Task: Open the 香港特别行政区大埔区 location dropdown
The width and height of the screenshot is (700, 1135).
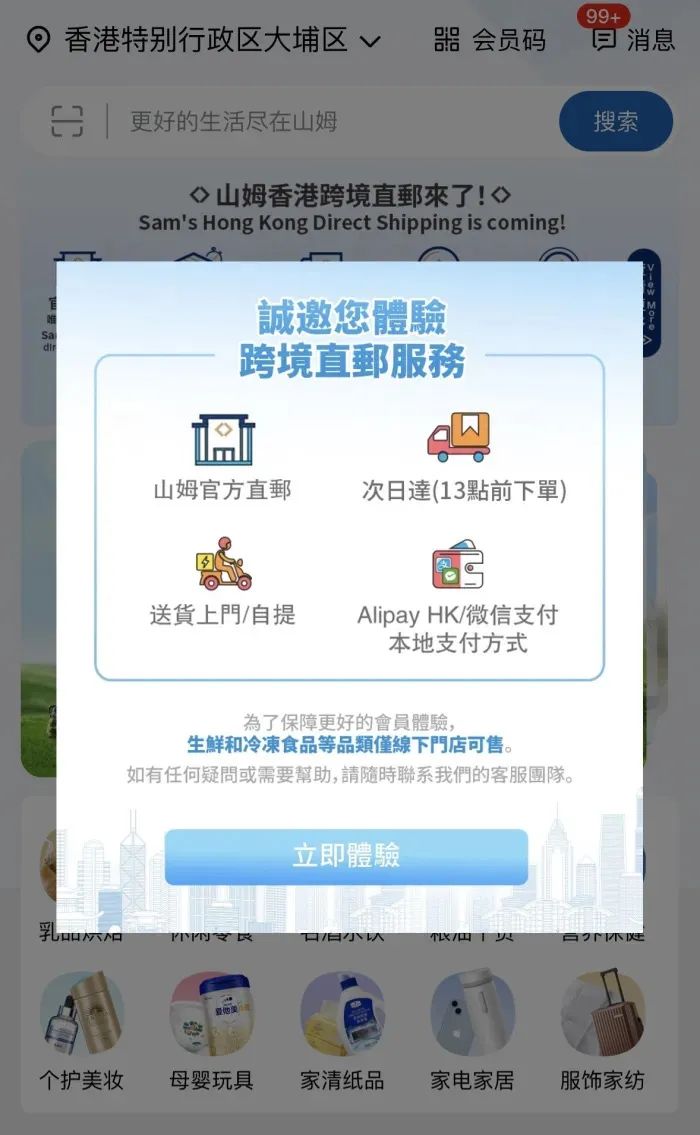Action: (x=206, y=40)
